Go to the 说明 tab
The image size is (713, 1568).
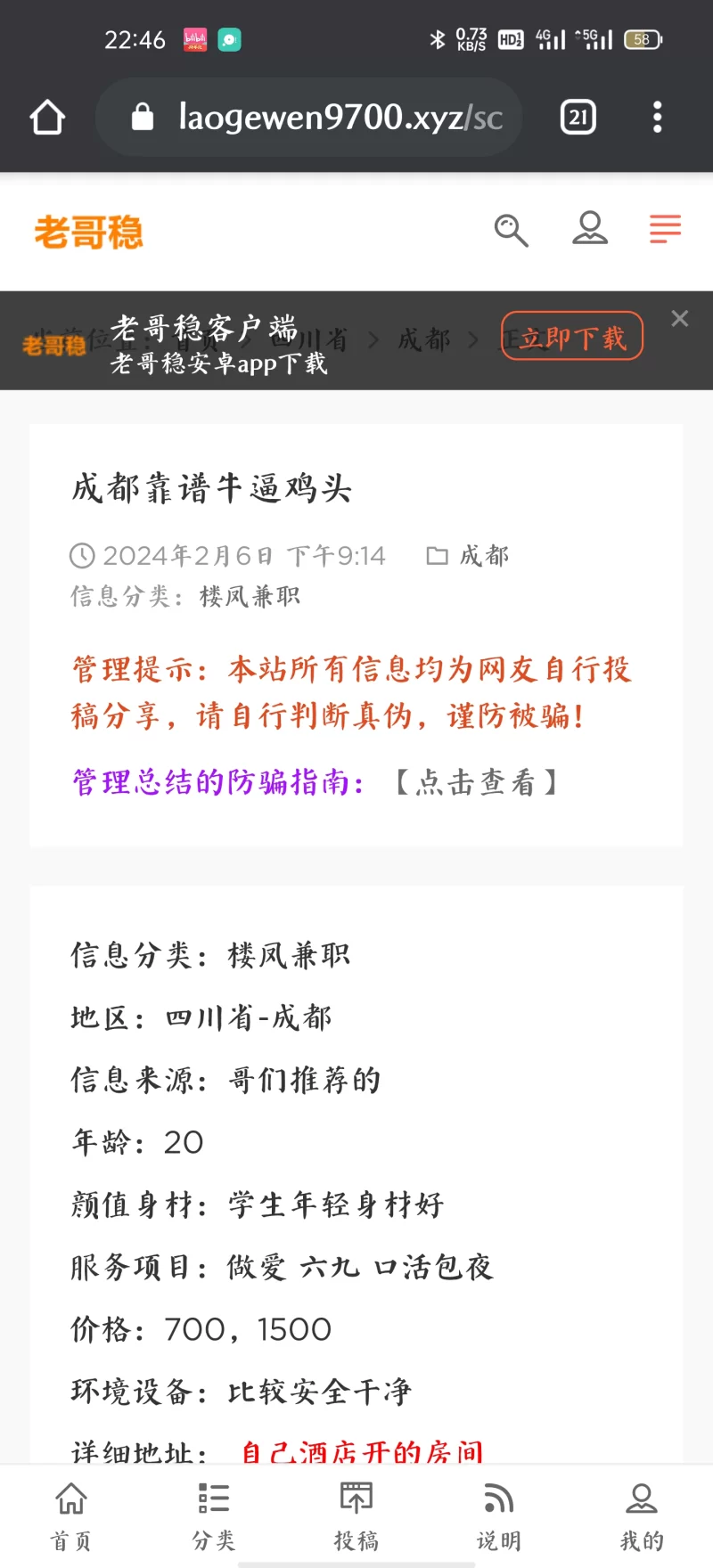tap(499, 1515)
